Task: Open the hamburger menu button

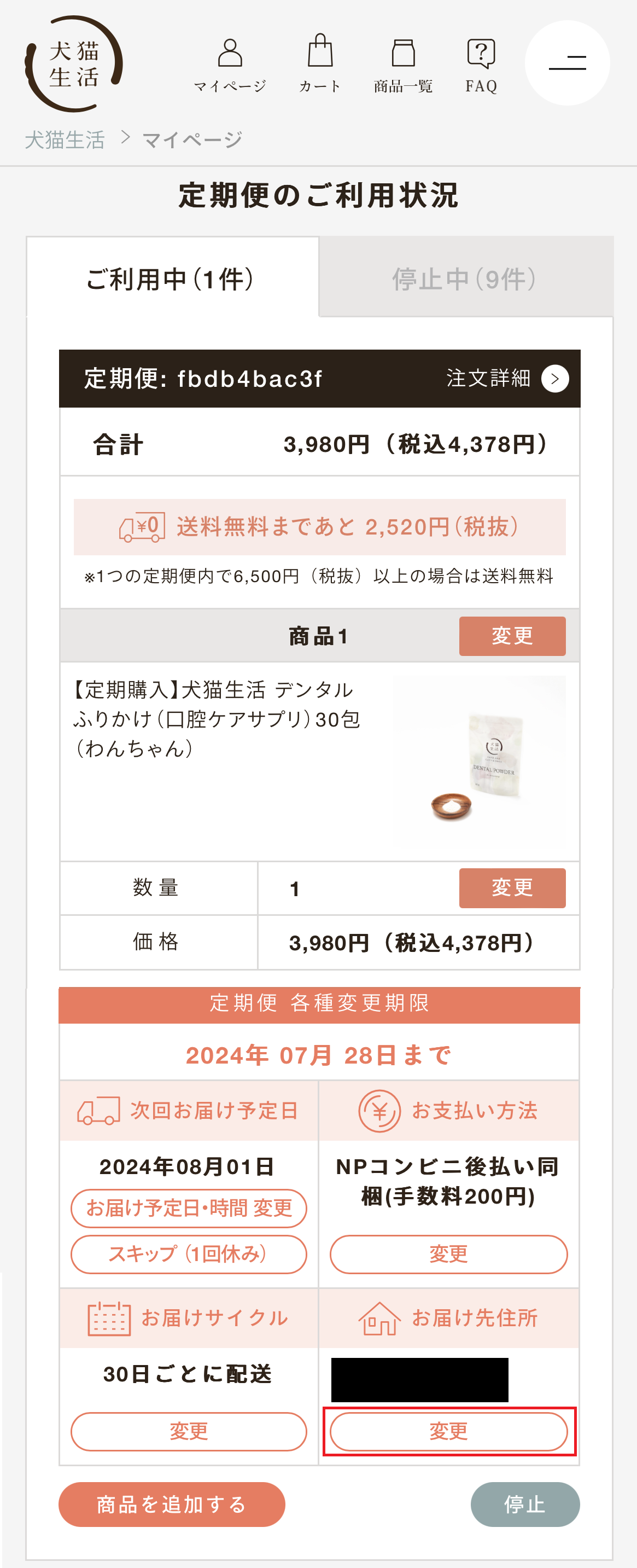Action: (x=567, y=63)
